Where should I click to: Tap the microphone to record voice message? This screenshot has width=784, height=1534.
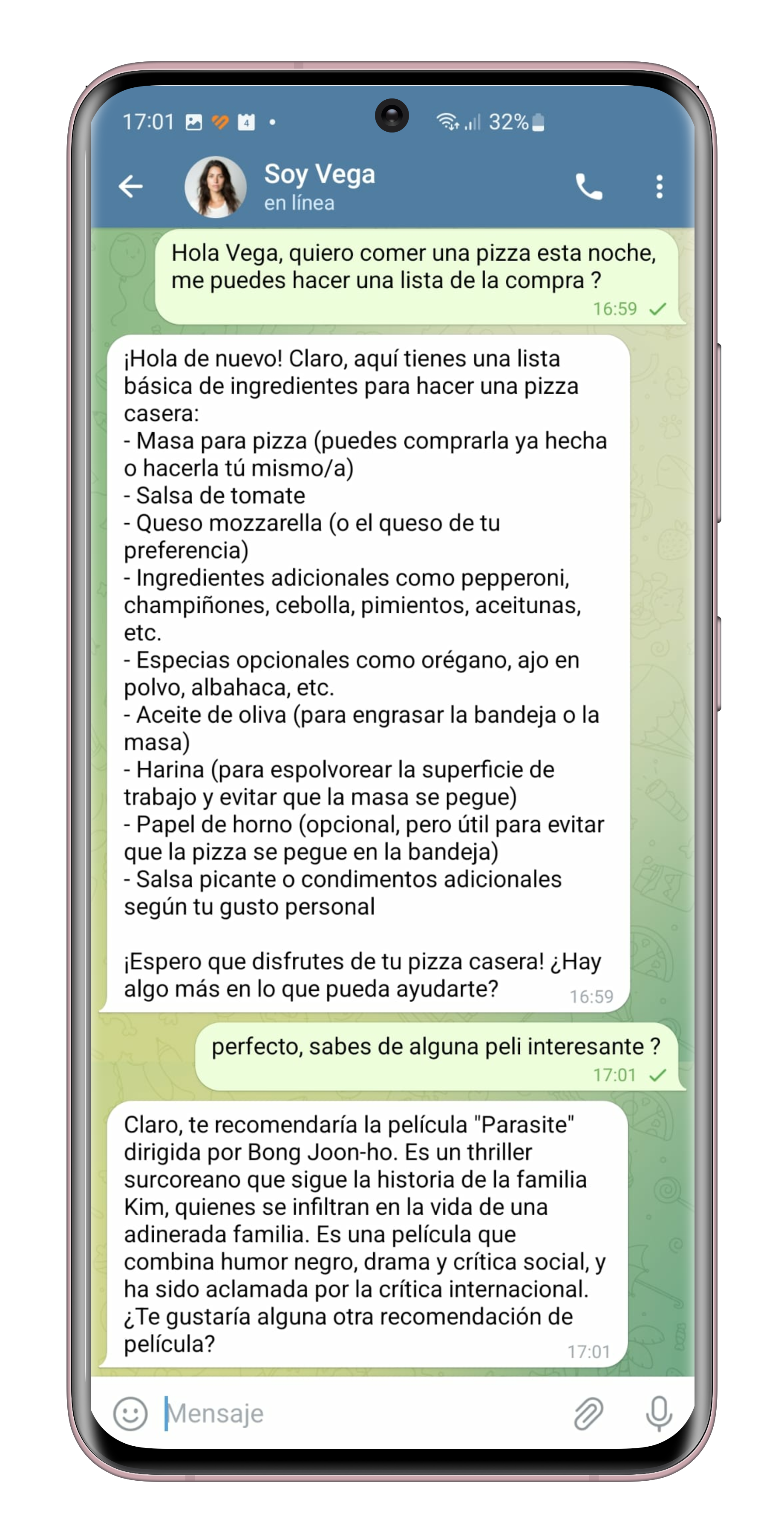pyautogui.click(x=659, y=1413)
